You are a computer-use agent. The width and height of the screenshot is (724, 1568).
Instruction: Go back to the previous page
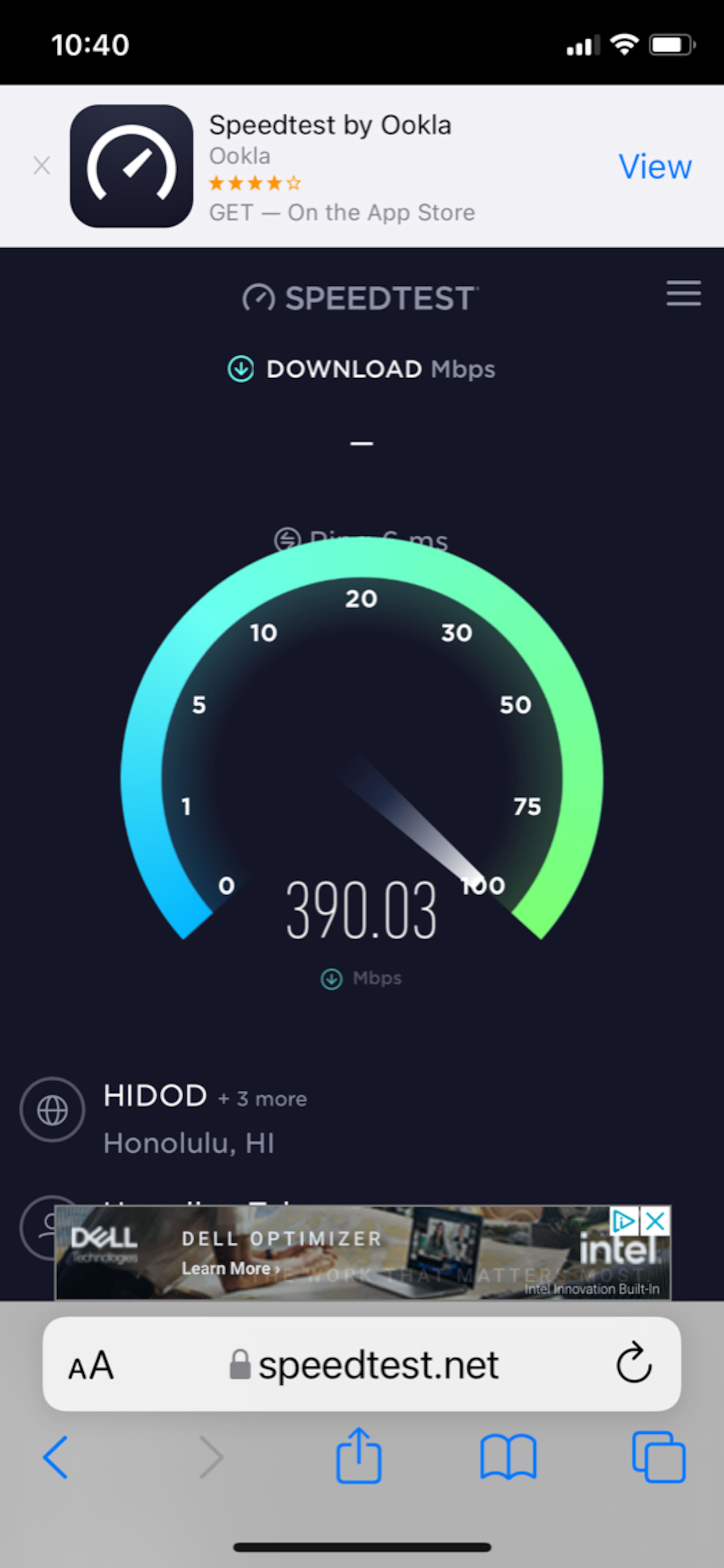click(55, 1457)
